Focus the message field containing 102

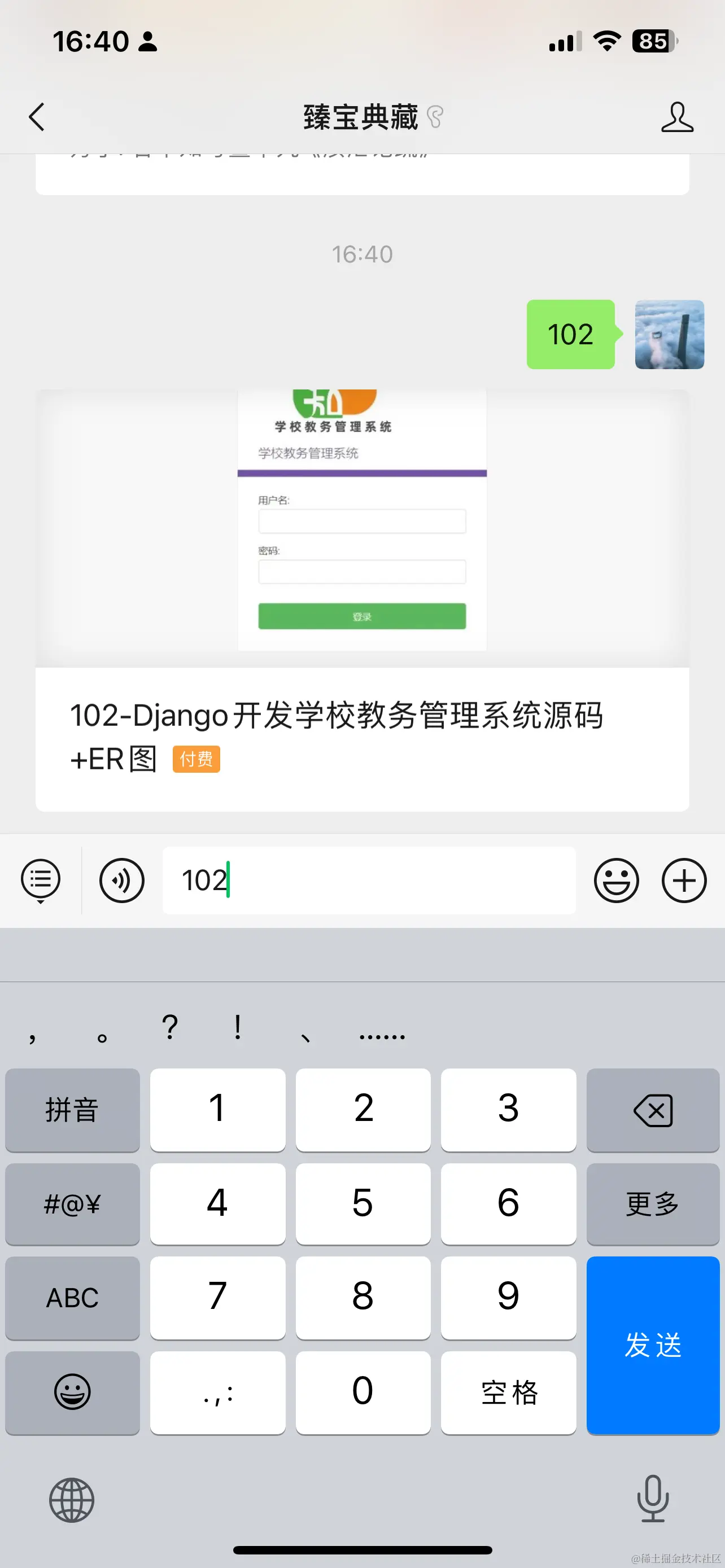pos(368,880)
